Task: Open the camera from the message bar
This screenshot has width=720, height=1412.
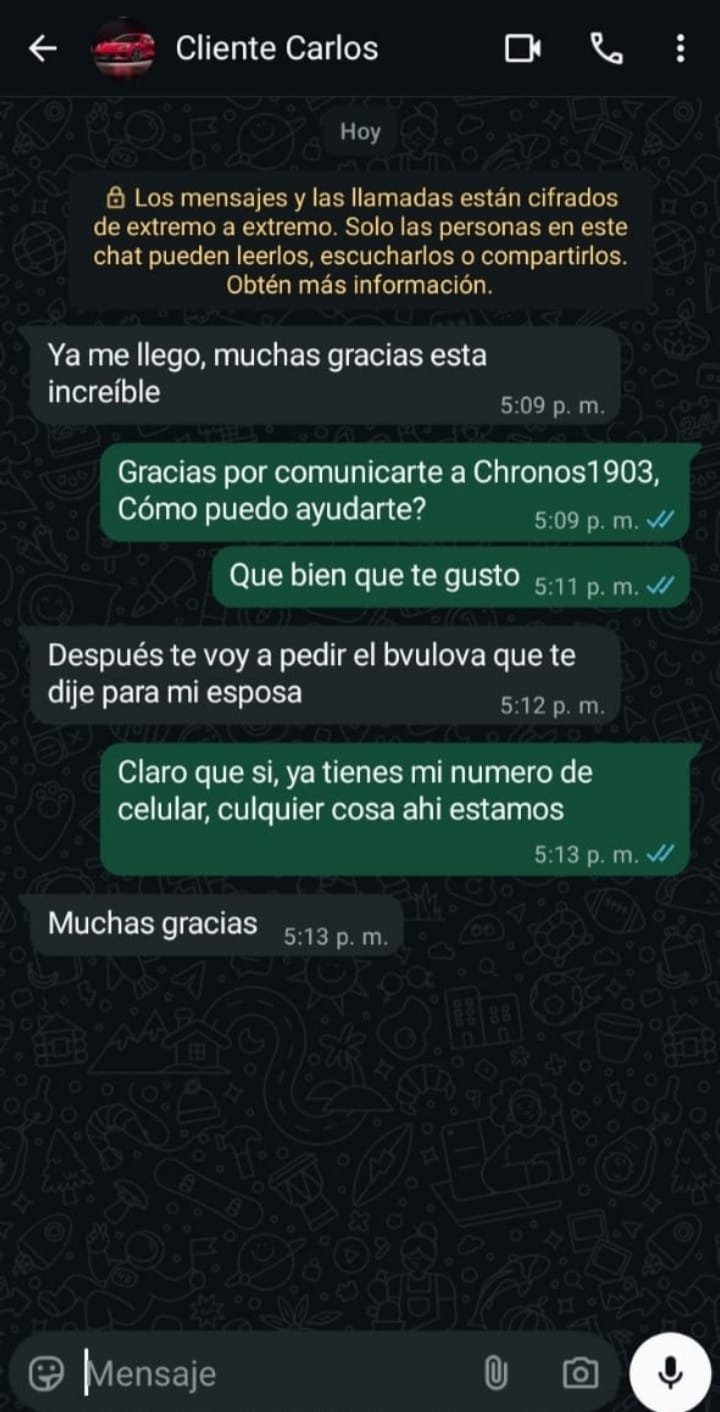Action: point(580,1373)
